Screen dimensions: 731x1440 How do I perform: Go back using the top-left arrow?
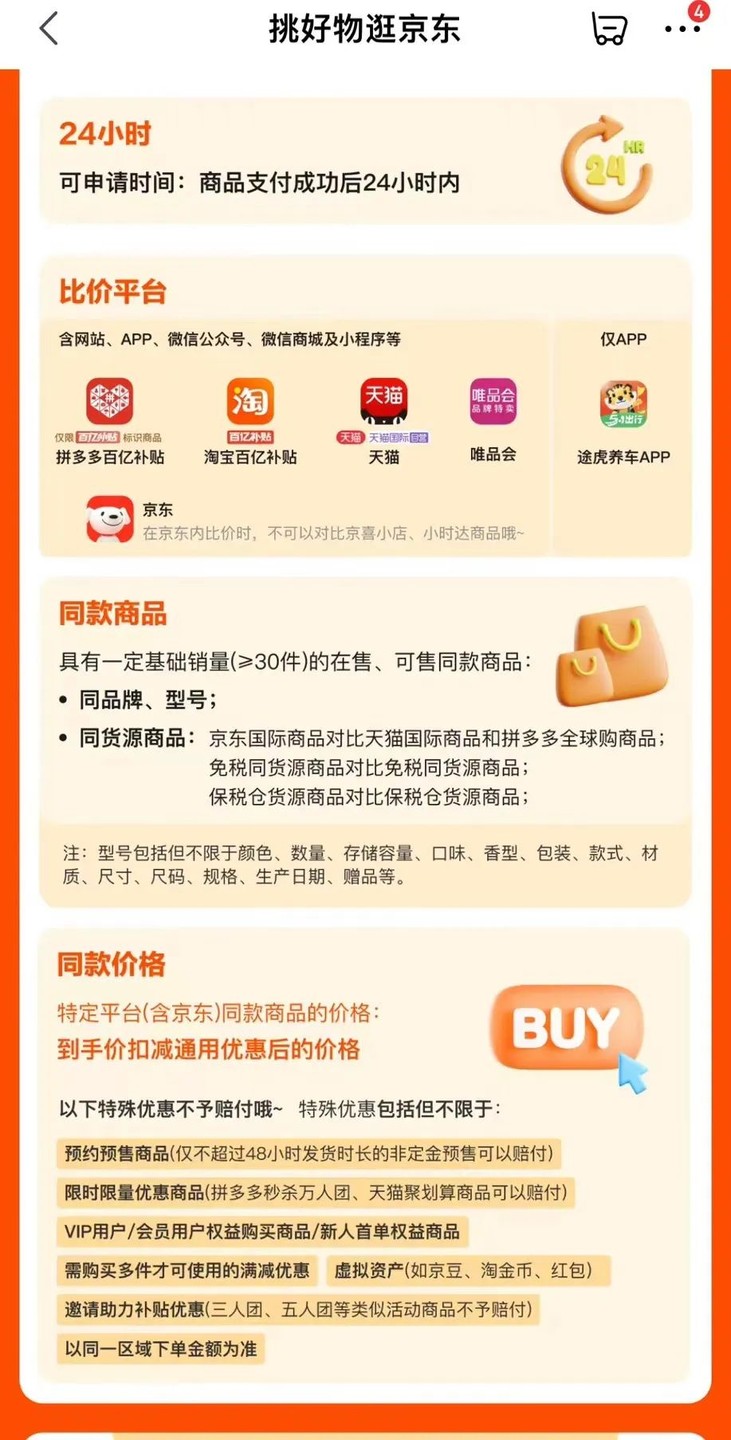(x=48, y=29)
